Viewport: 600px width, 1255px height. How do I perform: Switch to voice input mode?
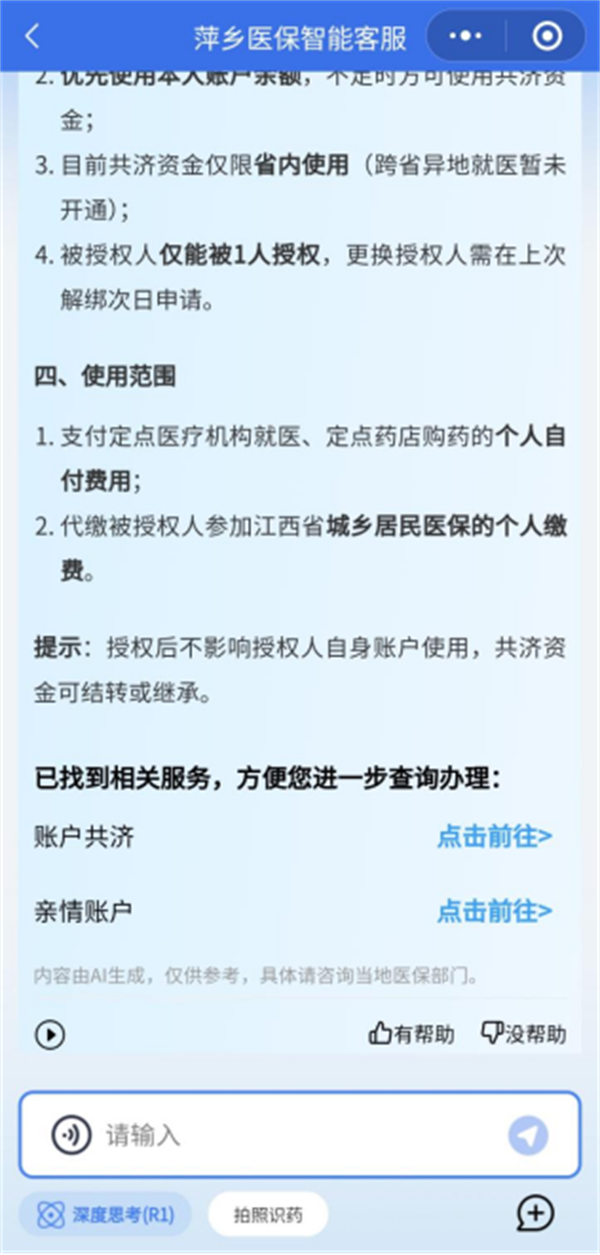tap(71, 1135)
